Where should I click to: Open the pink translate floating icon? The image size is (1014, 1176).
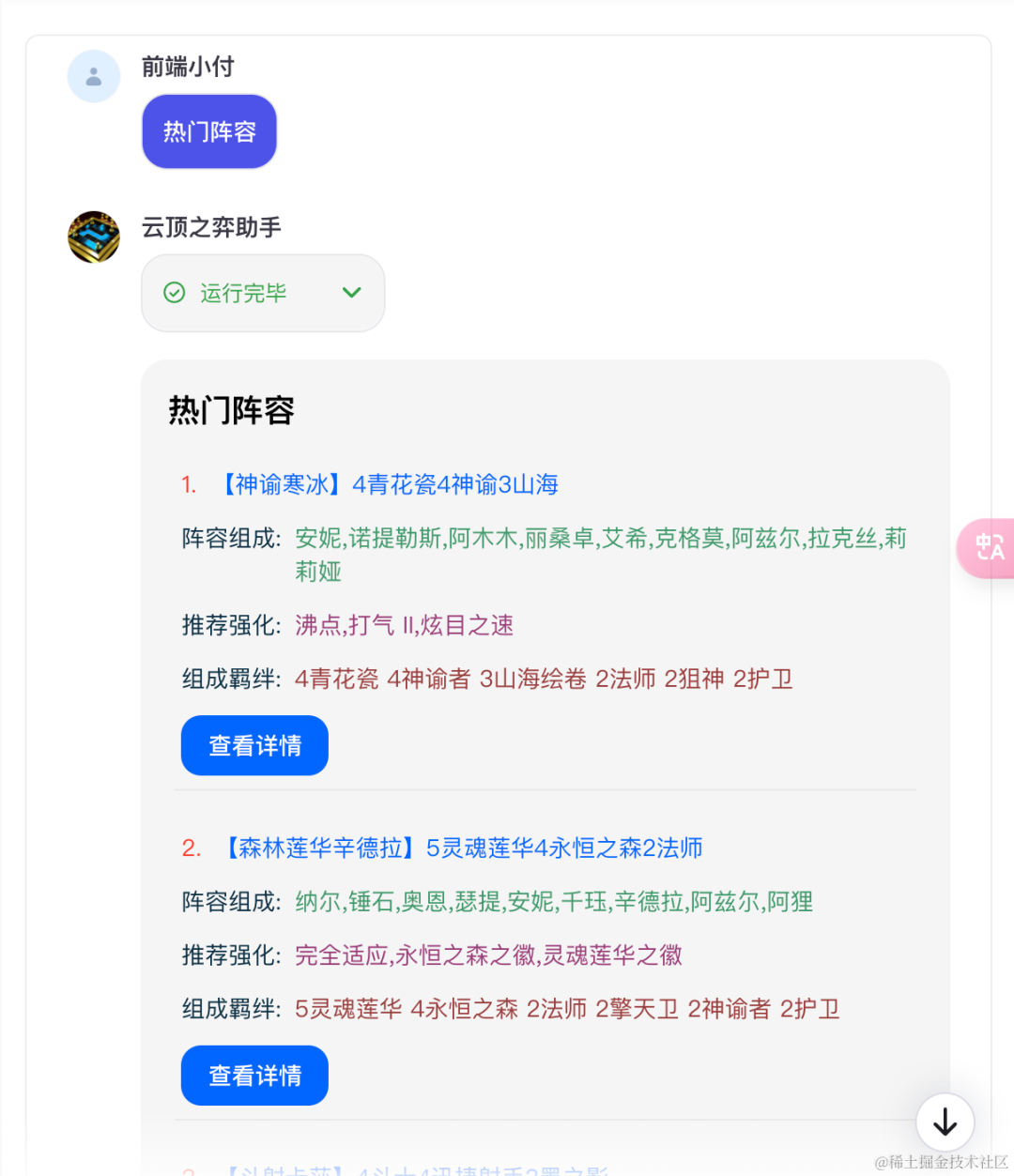(x=989, y=547)
